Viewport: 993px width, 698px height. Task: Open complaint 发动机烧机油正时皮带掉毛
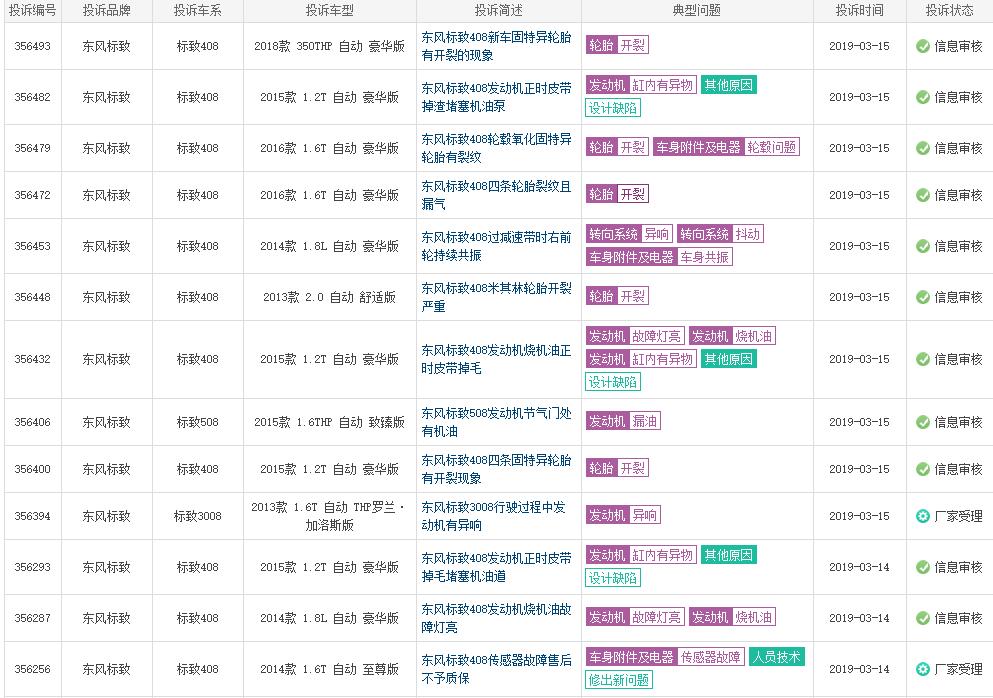[x=496, y=359]
